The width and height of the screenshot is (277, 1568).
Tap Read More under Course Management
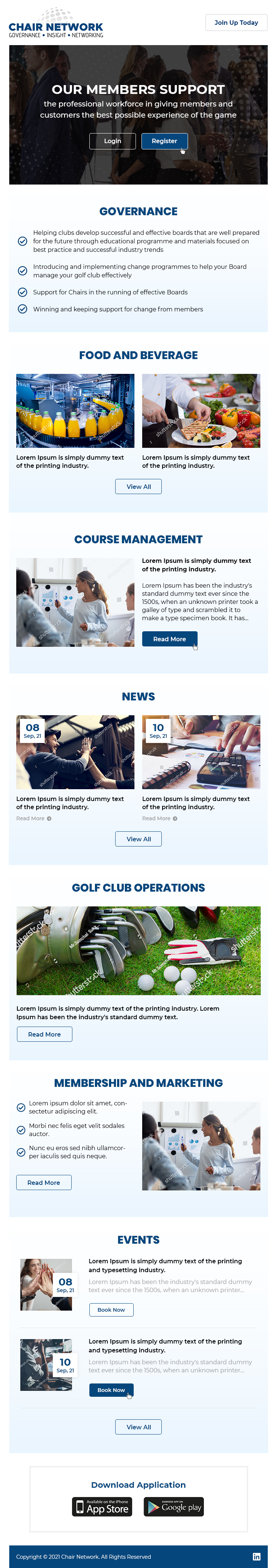(170, 639)
